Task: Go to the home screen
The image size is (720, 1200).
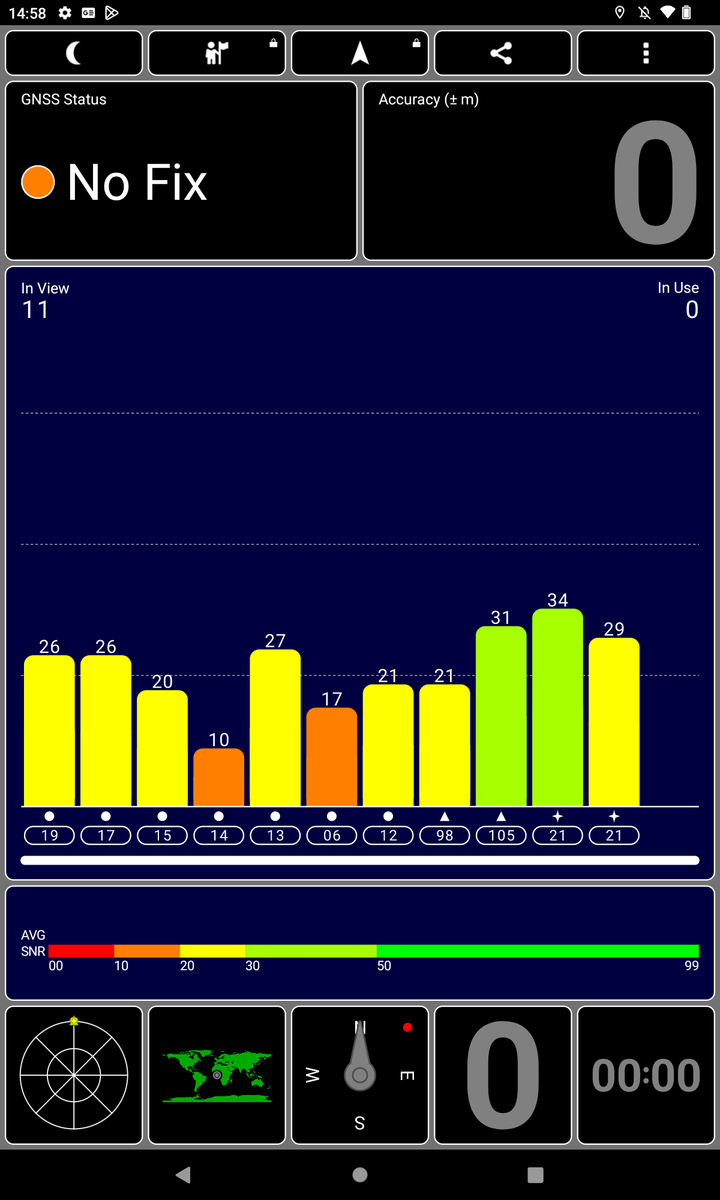Action: pyautogui.click(x=360, y=1175)
